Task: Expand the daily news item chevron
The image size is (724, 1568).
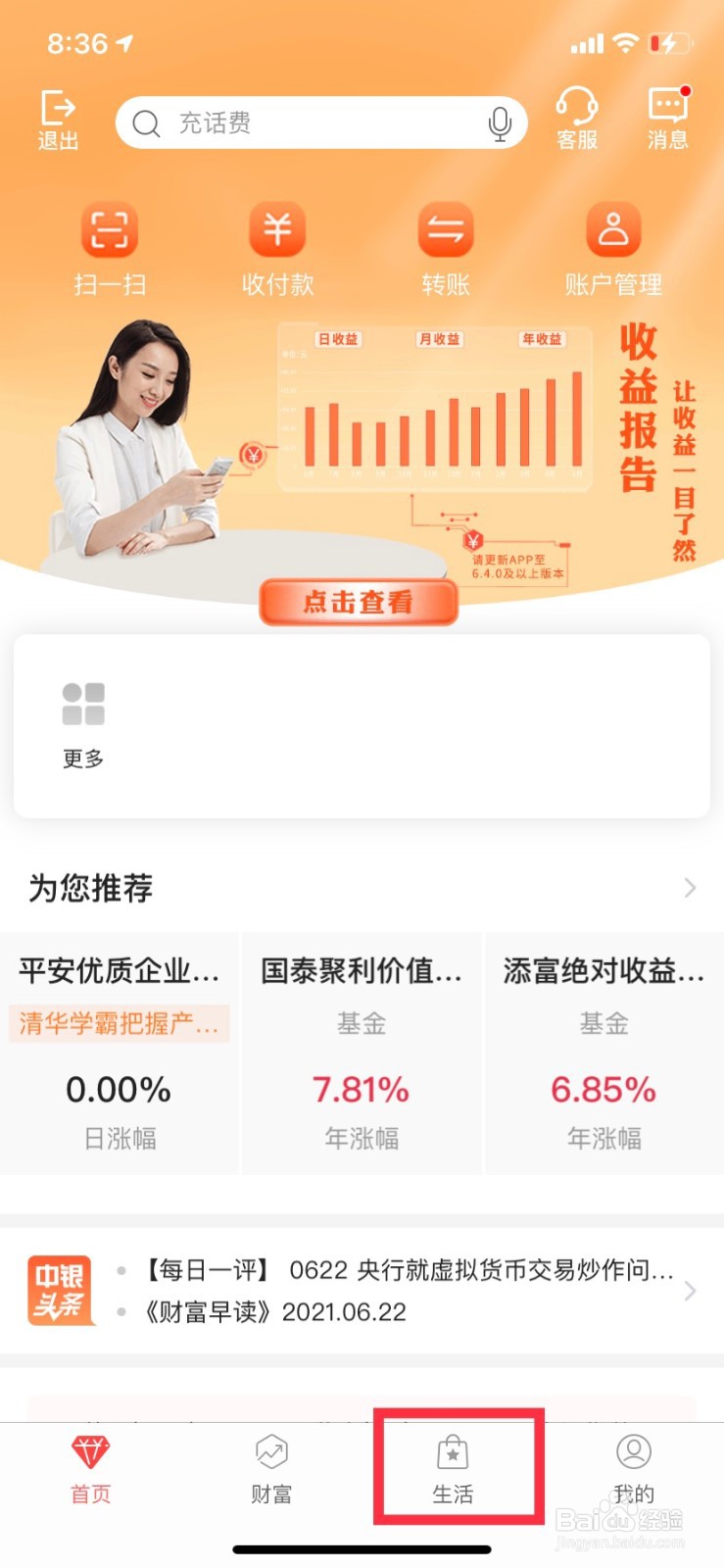Action: (691, 1292)
